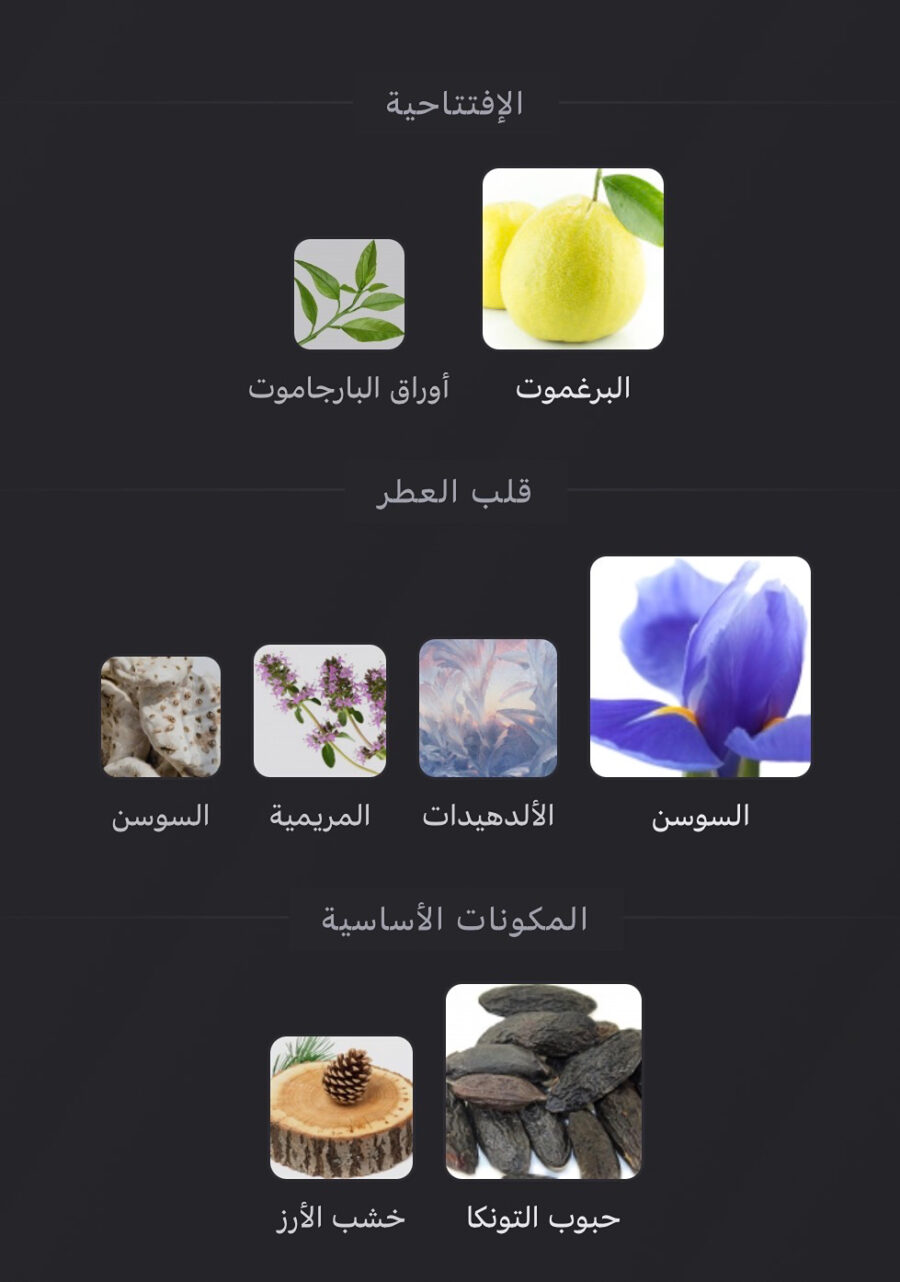
Task: Select the خشب الأرز note tile
Action: coord(341,1107)
